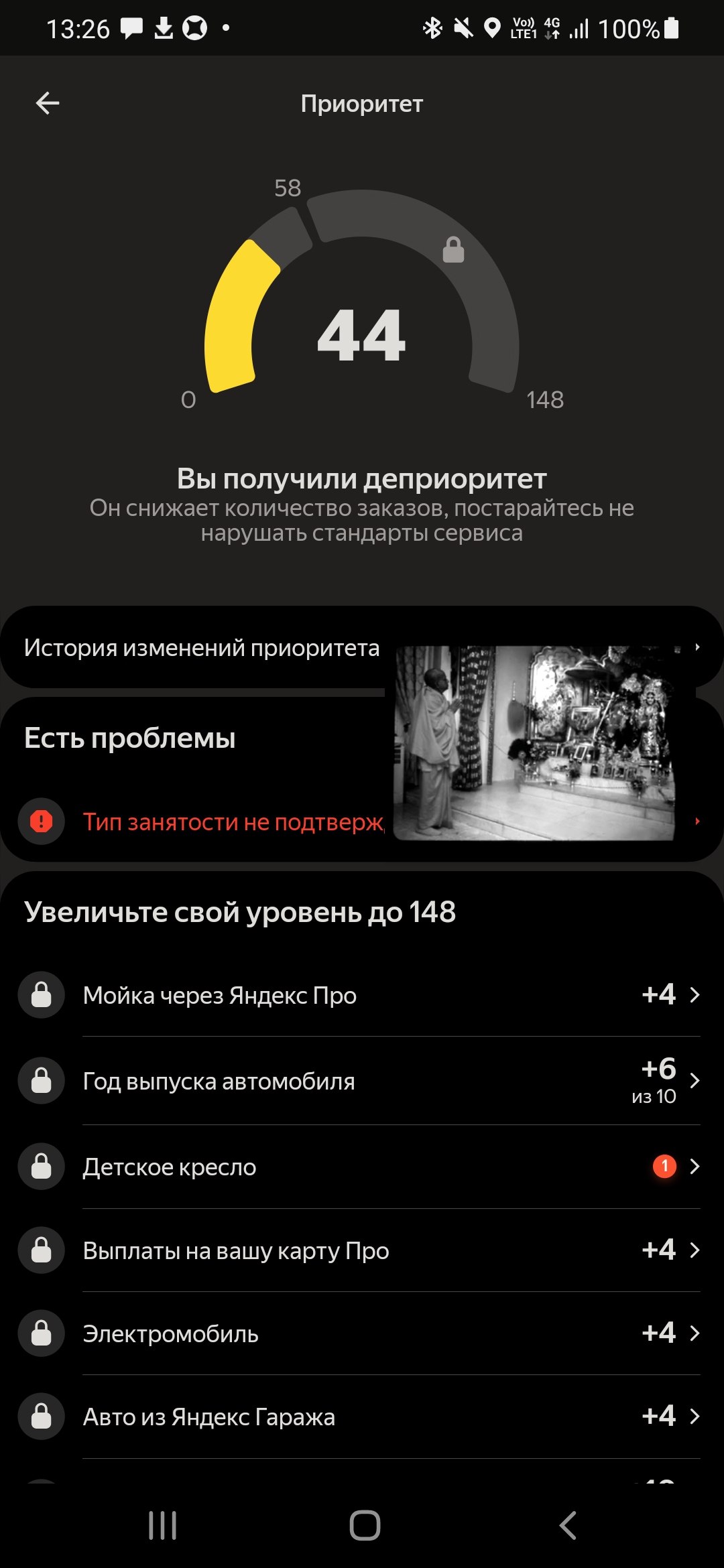Open the Электромобиль row

point(362,1333)
